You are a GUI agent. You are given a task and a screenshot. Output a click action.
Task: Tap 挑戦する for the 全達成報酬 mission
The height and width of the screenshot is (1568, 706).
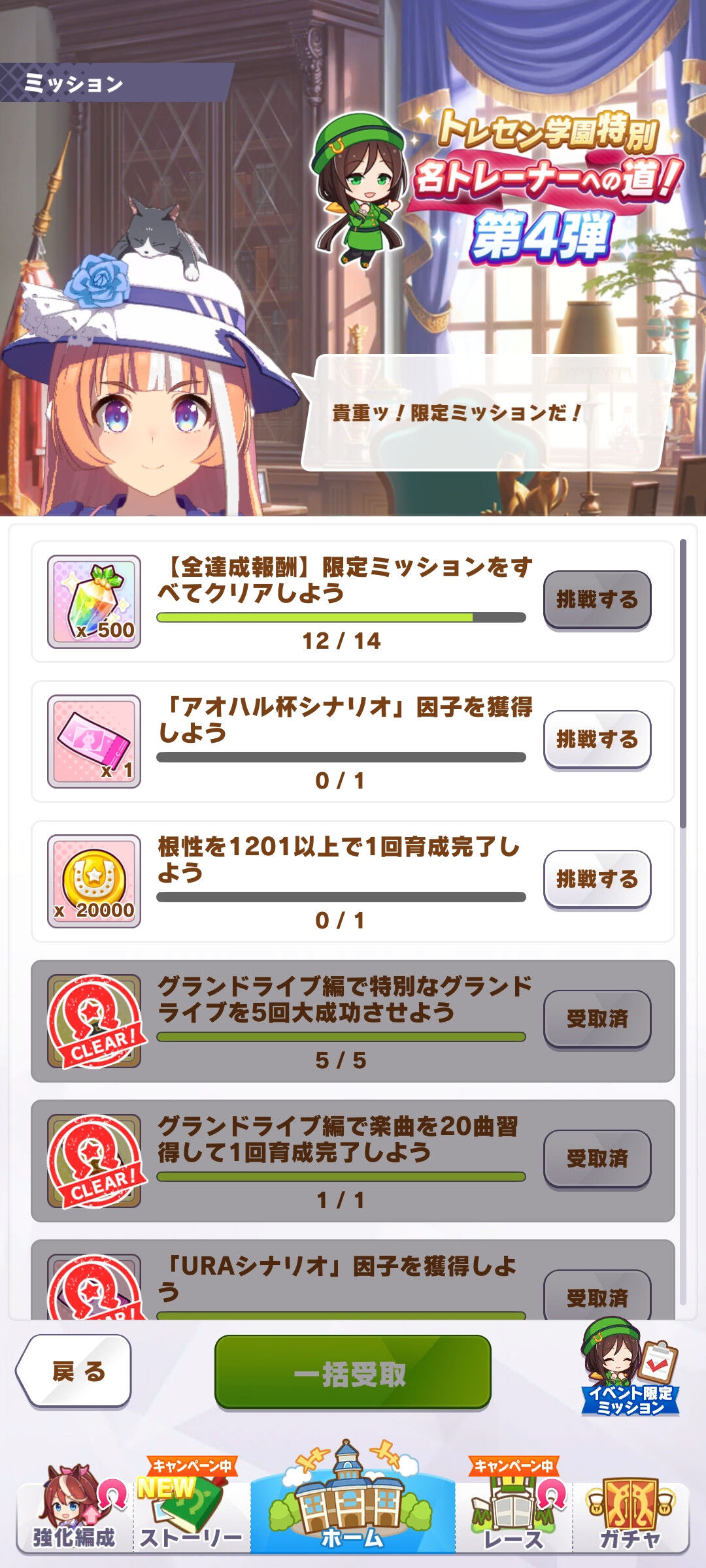coord(597,600)
